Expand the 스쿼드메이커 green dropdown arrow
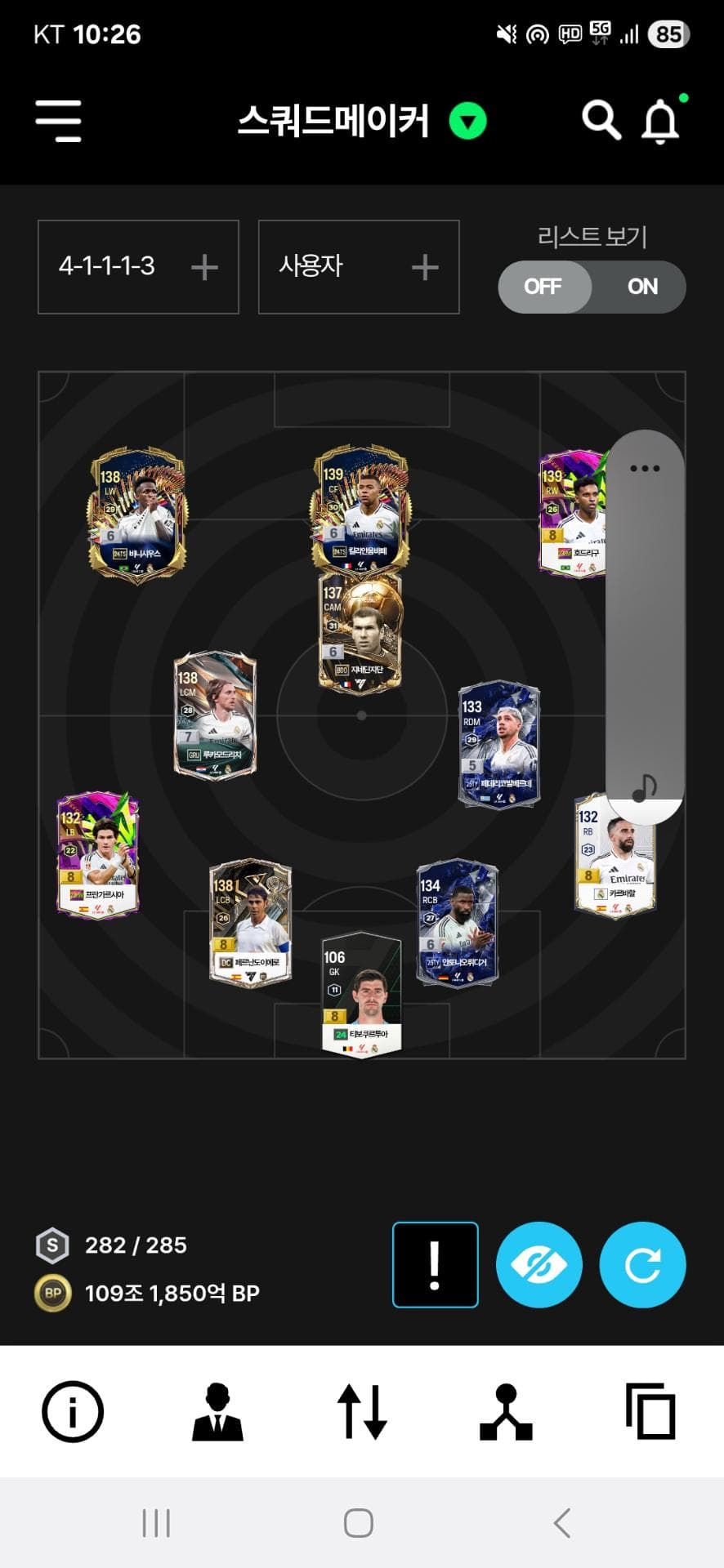 click(467, 122)
